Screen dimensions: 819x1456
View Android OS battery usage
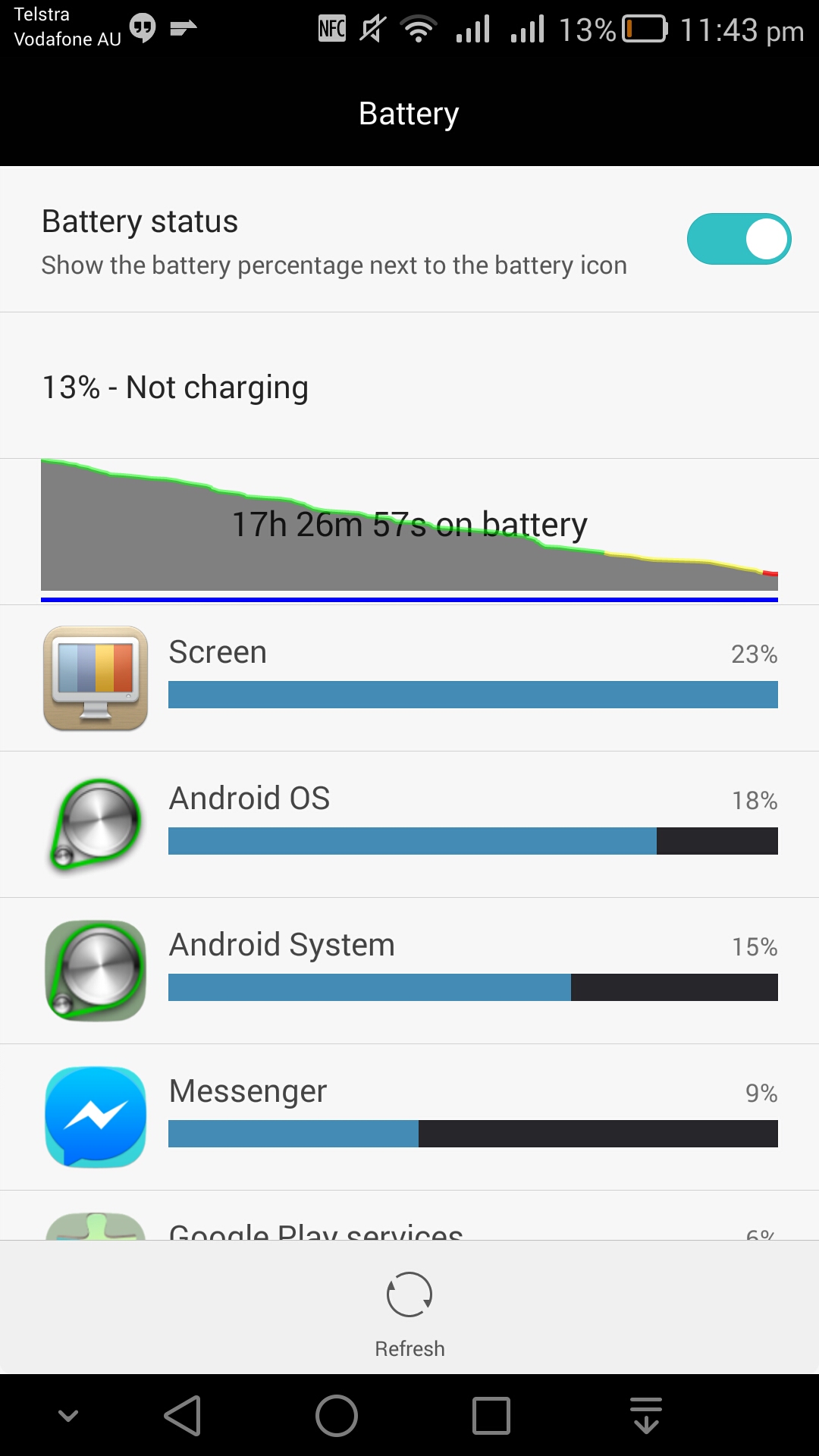409,824
